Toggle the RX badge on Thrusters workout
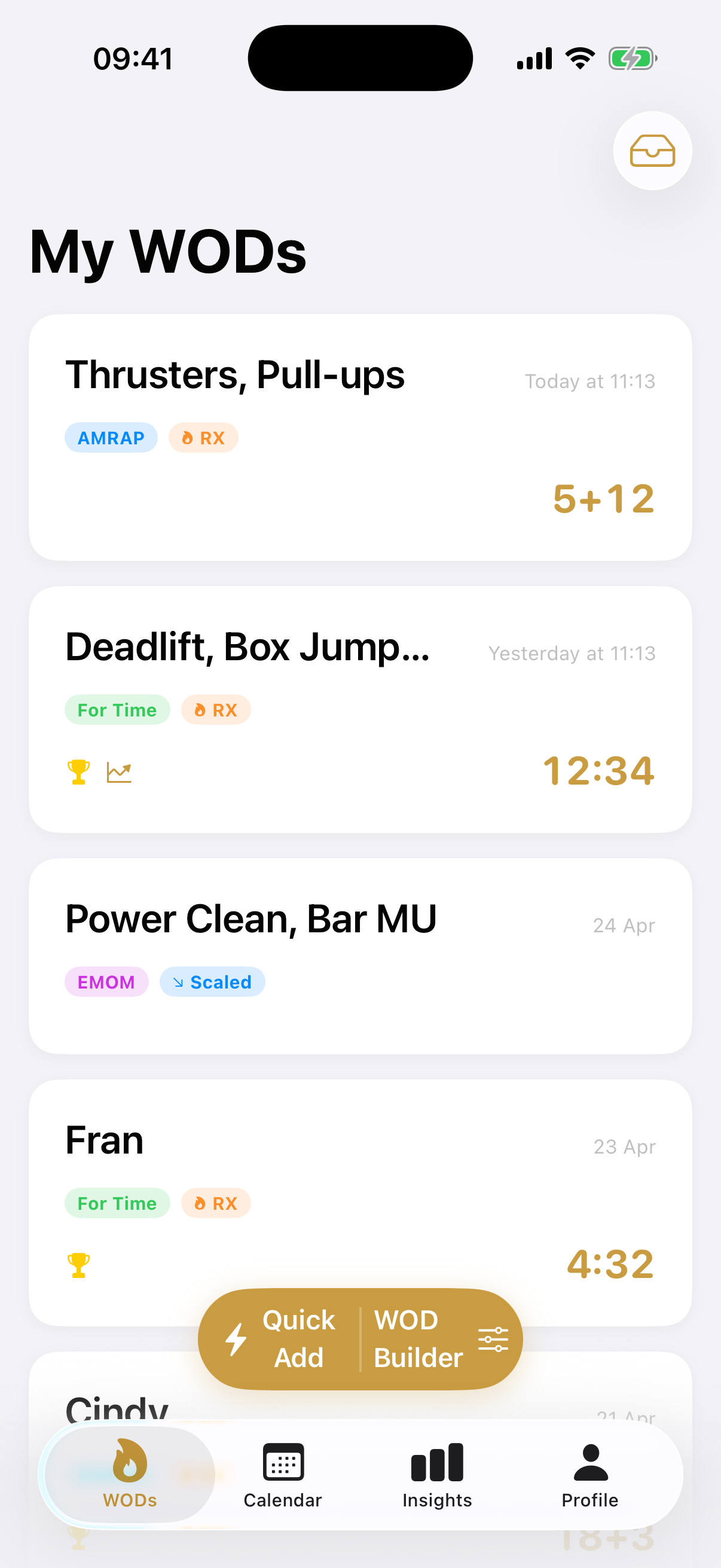The width and height of the screenshot is (721, 1568). click(x=203, y=437)
